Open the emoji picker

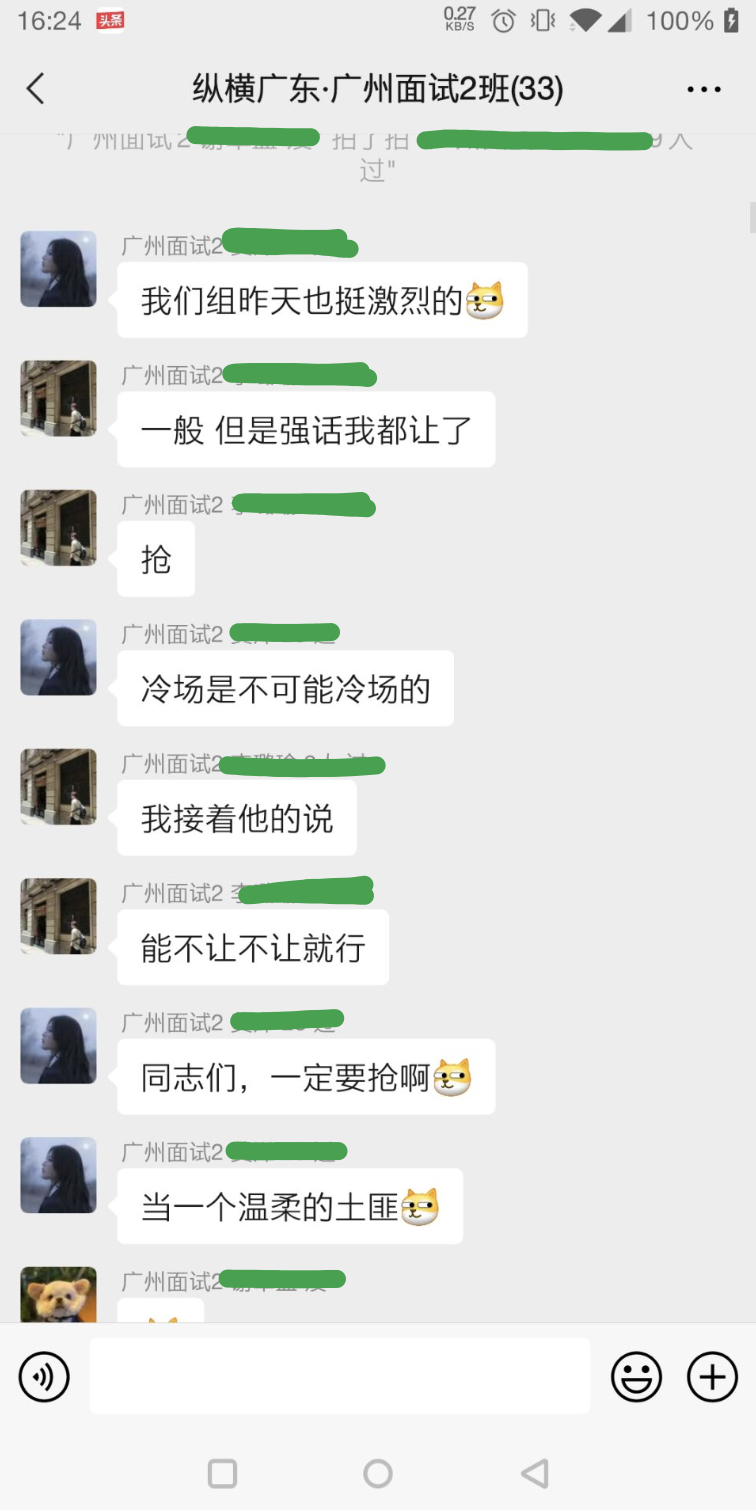(637, 1377)
